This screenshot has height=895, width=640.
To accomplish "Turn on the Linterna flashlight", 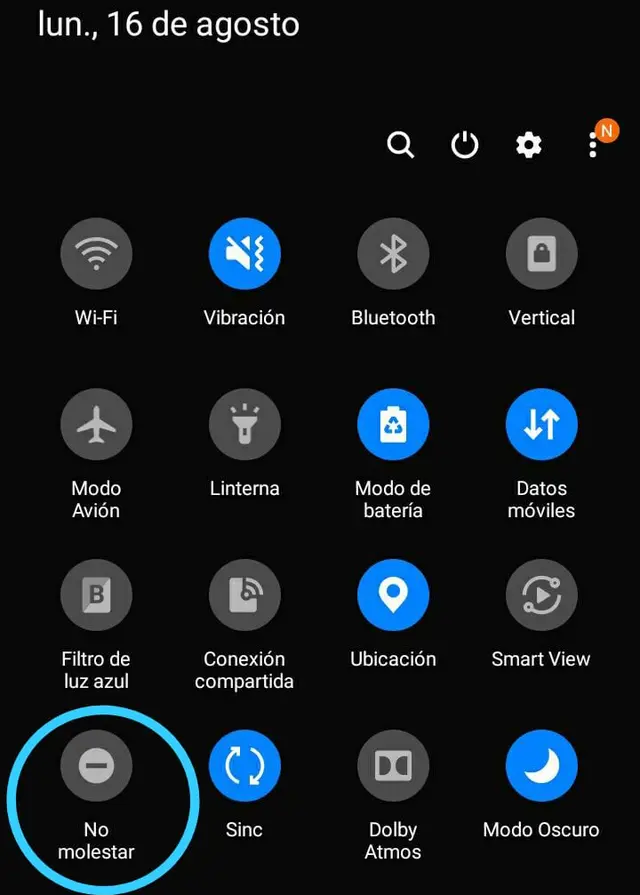I will [x=245, y=424].
